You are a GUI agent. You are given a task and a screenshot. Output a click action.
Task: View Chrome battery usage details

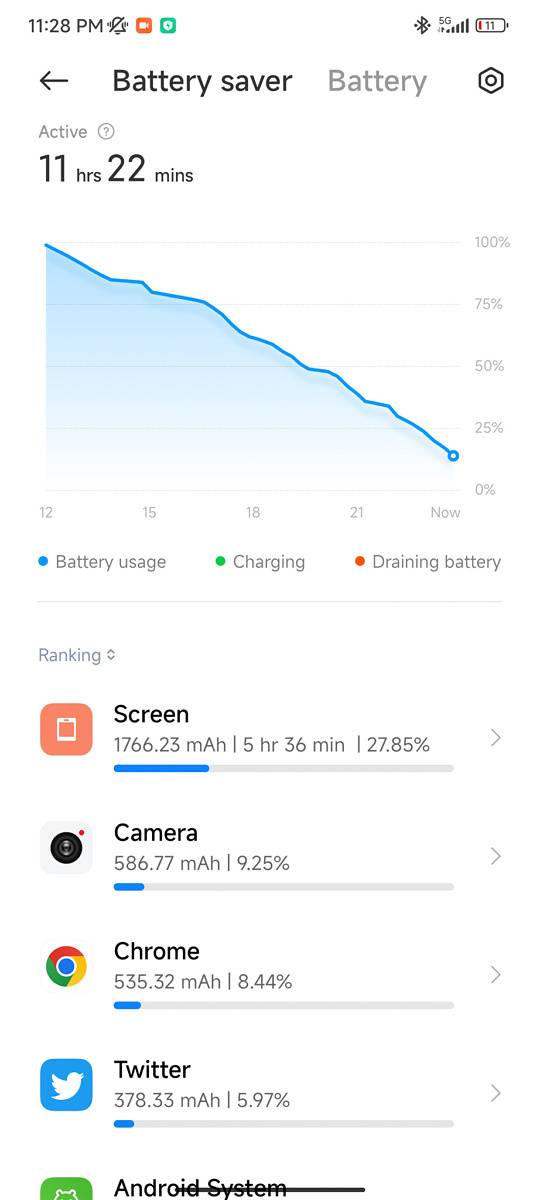tap(270, 975)
